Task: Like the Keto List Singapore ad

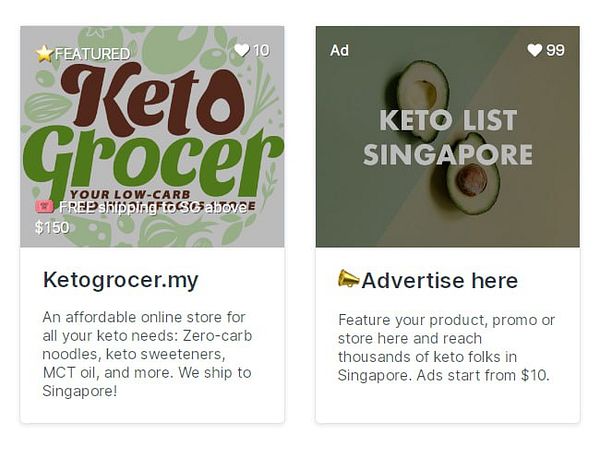Action: pos(534,50)
